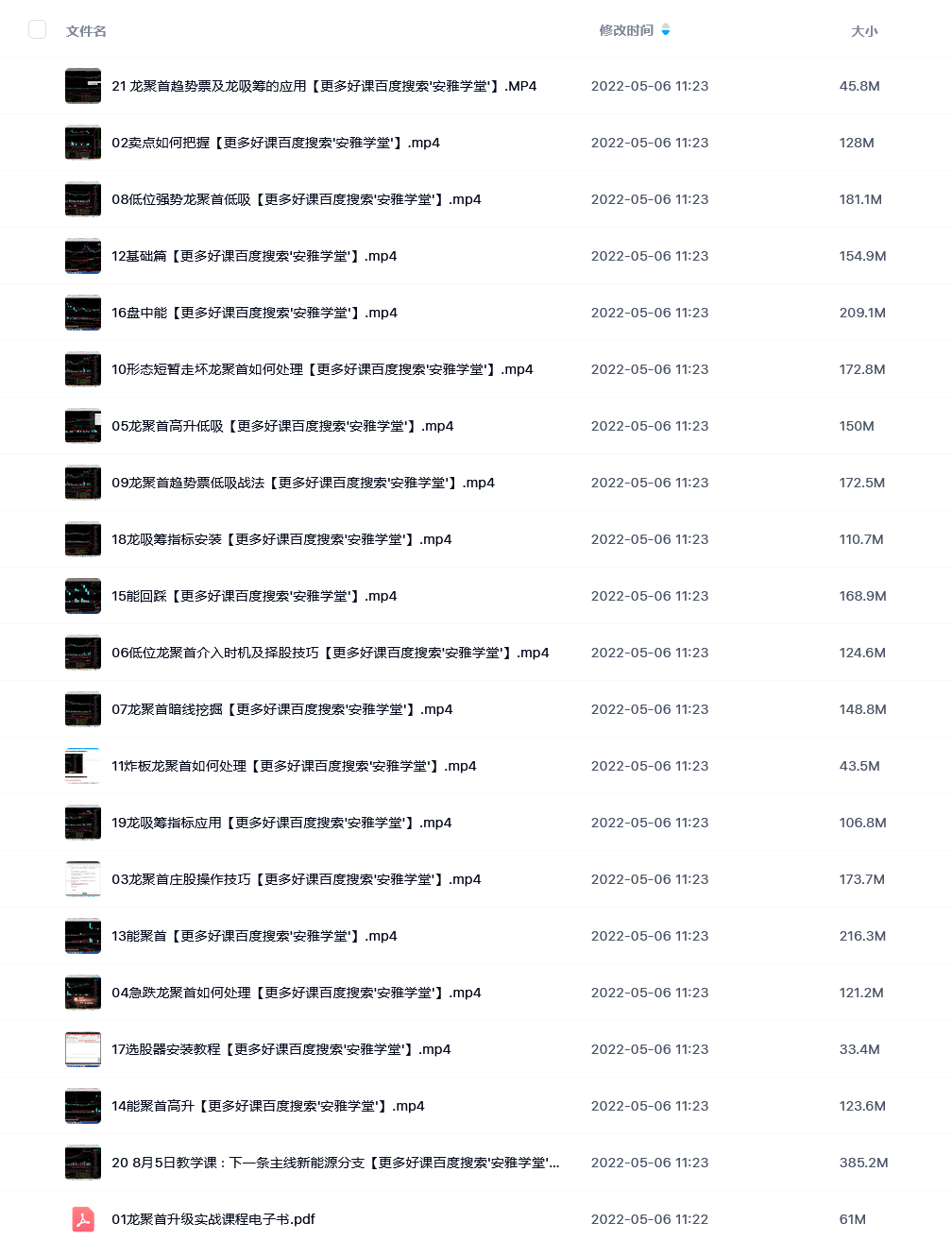Open 10形态短暂走坏龙聚首如何处理
Image resolution: width=952 pixels, height=1240 pixels.
coord(322,369)
